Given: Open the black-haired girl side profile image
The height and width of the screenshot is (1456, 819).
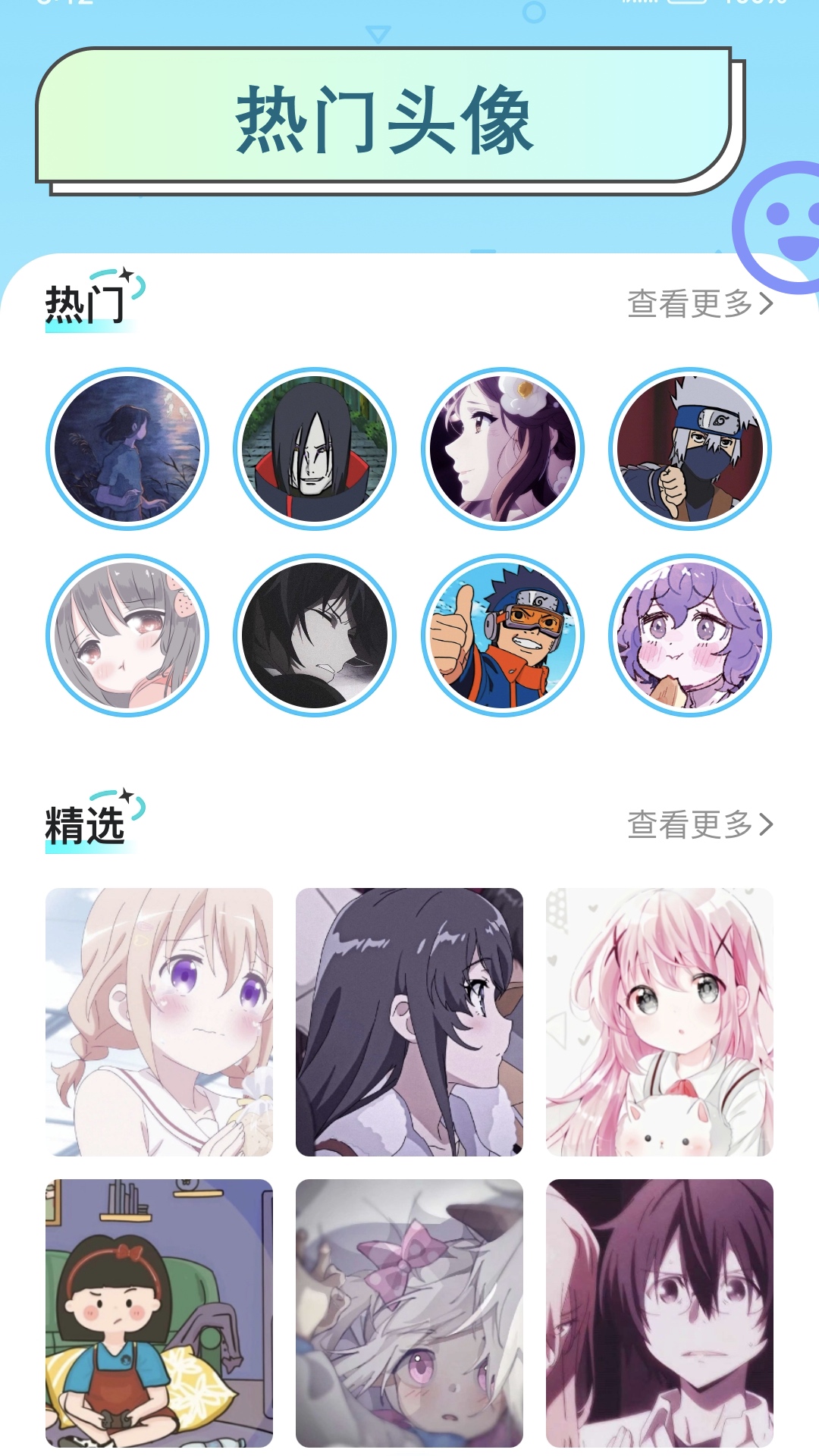Looking at the screenshot, I should point(409,1021).
